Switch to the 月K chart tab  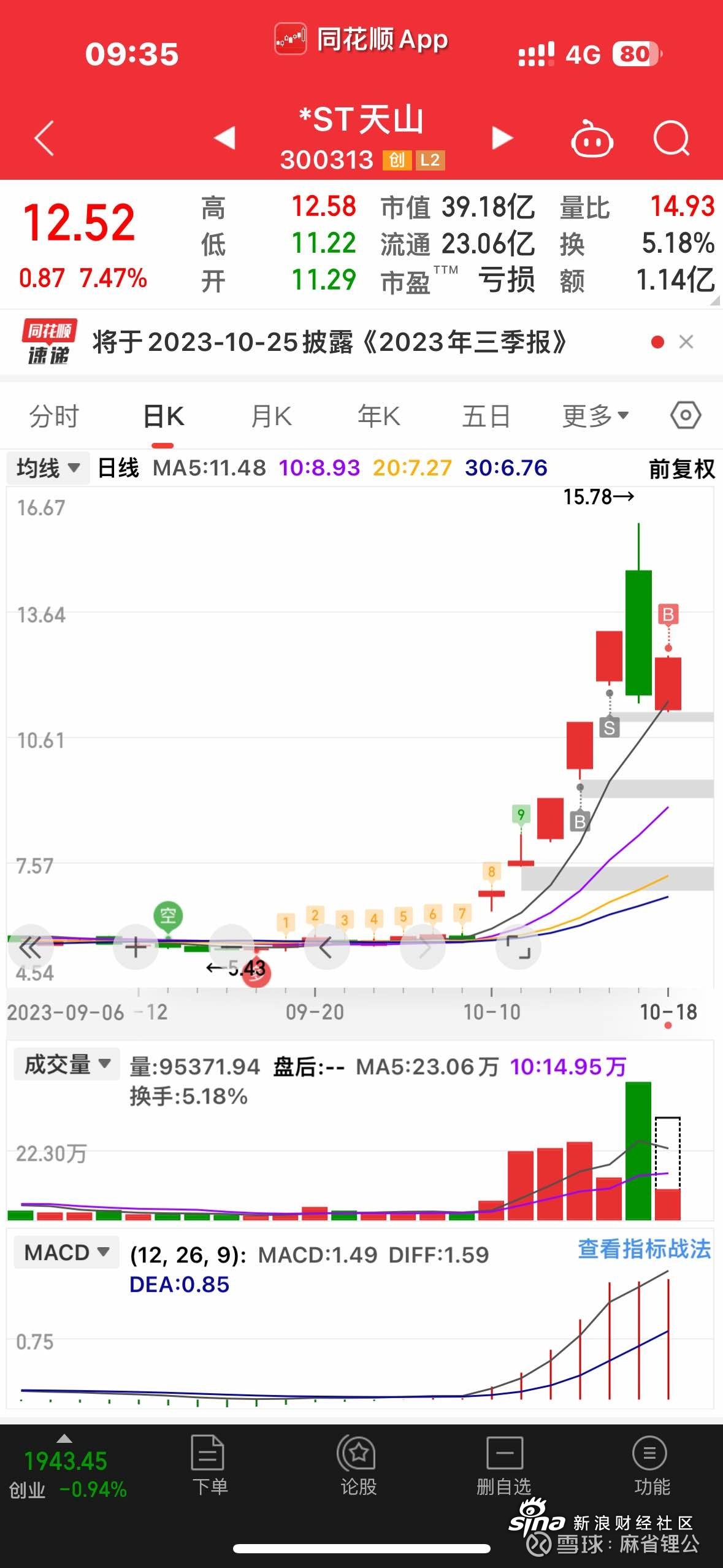coord(271,417)
